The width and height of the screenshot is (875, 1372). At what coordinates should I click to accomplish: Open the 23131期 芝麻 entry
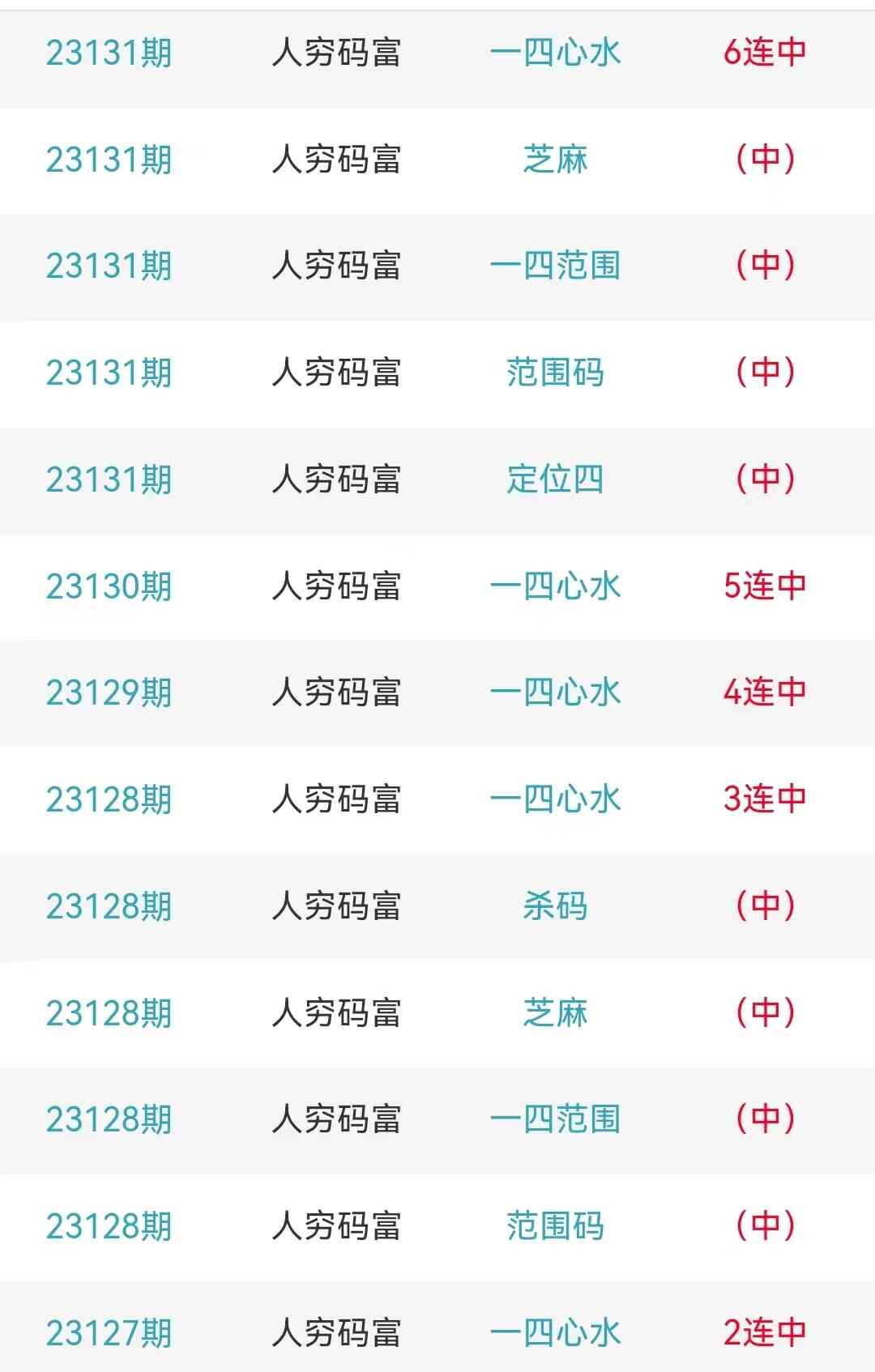(x=555, y=160)
